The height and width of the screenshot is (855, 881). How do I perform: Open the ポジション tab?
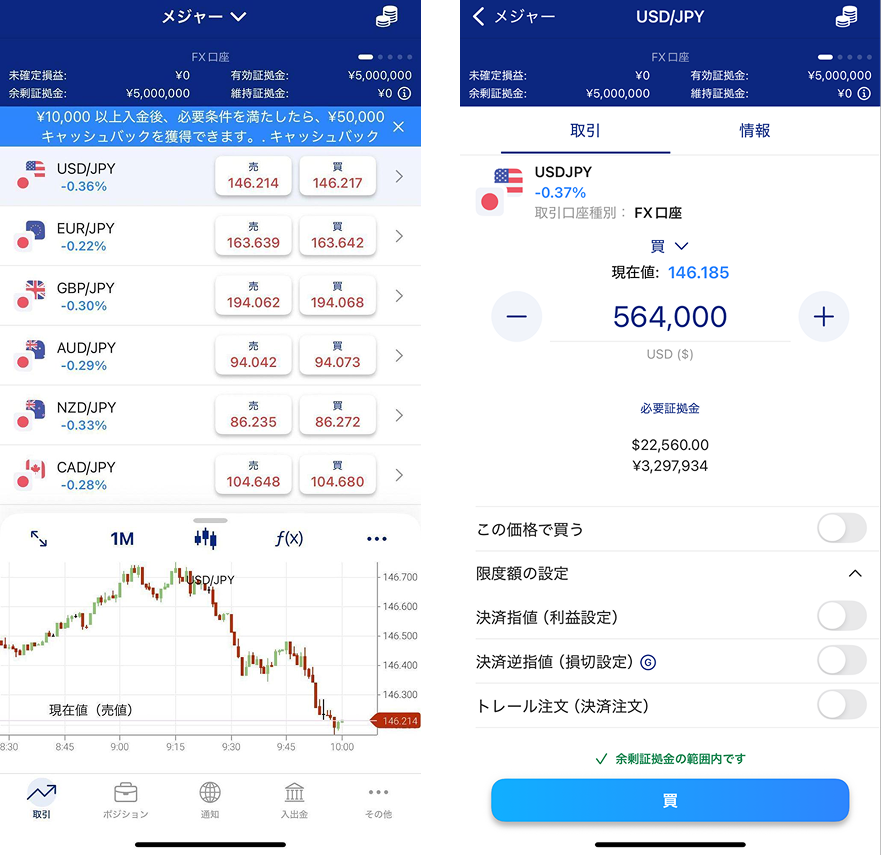(x=126, y=800)
